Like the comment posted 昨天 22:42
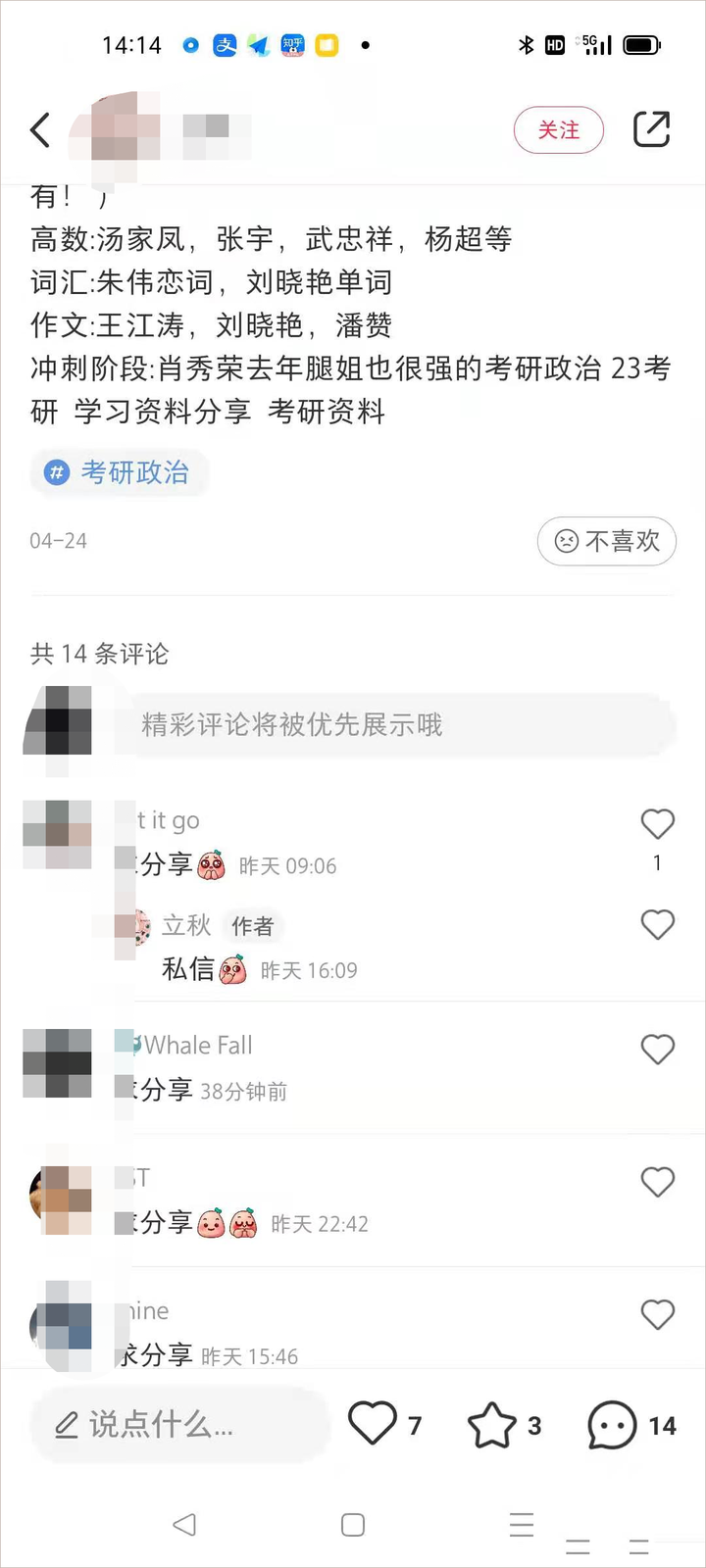 657,1182
